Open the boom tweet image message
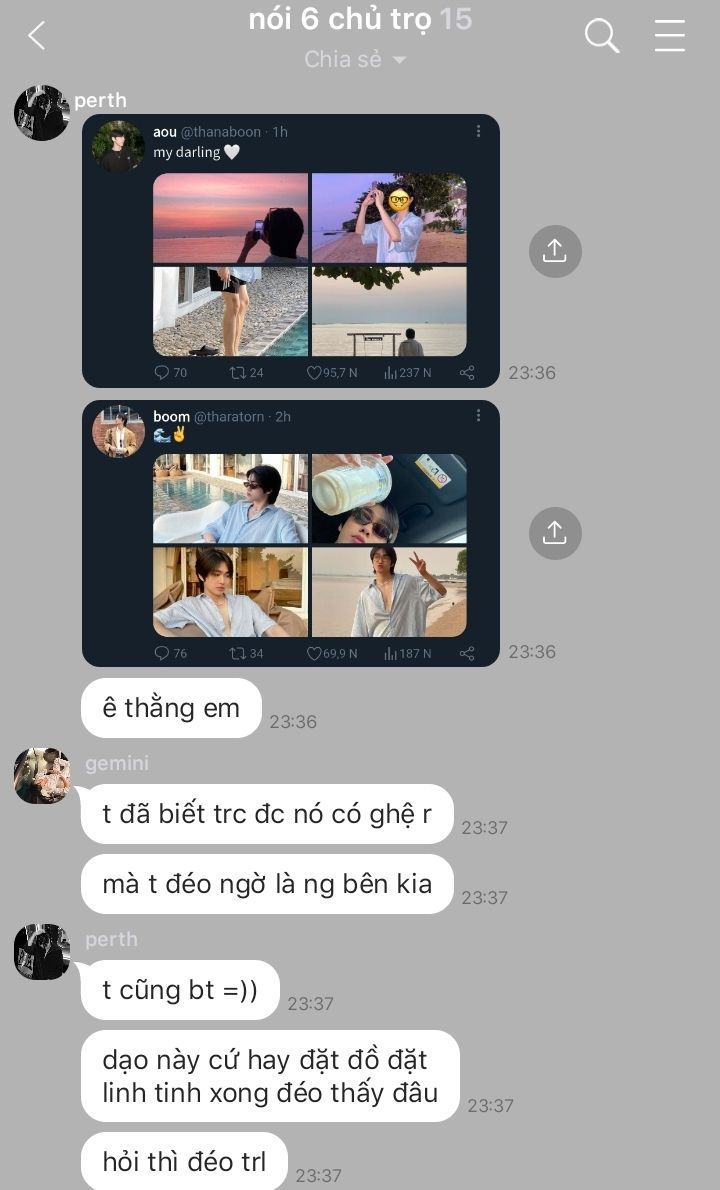The width and height of the screenshot is (720, 1190). pyautogui.click(x=290, y=533)
